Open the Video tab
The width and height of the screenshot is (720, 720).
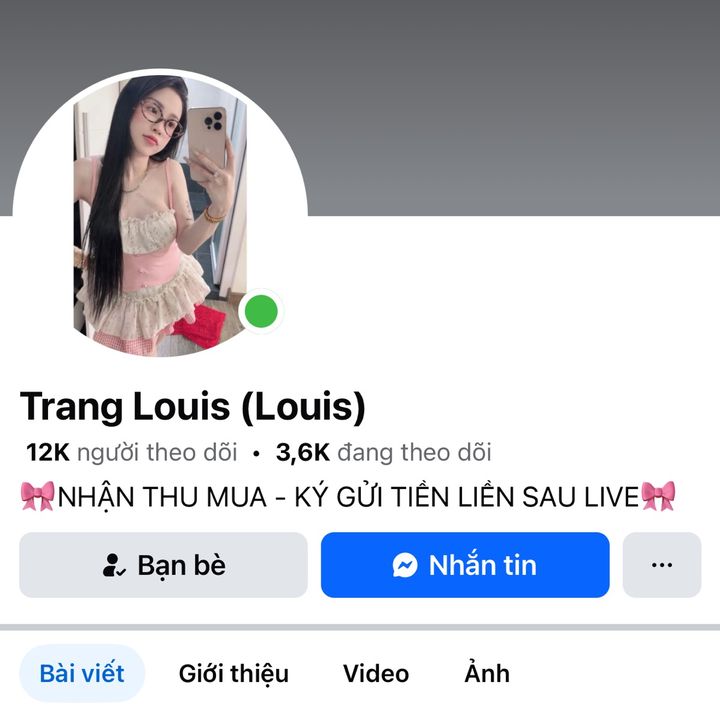pyautogui.click(x=376, y=673)
